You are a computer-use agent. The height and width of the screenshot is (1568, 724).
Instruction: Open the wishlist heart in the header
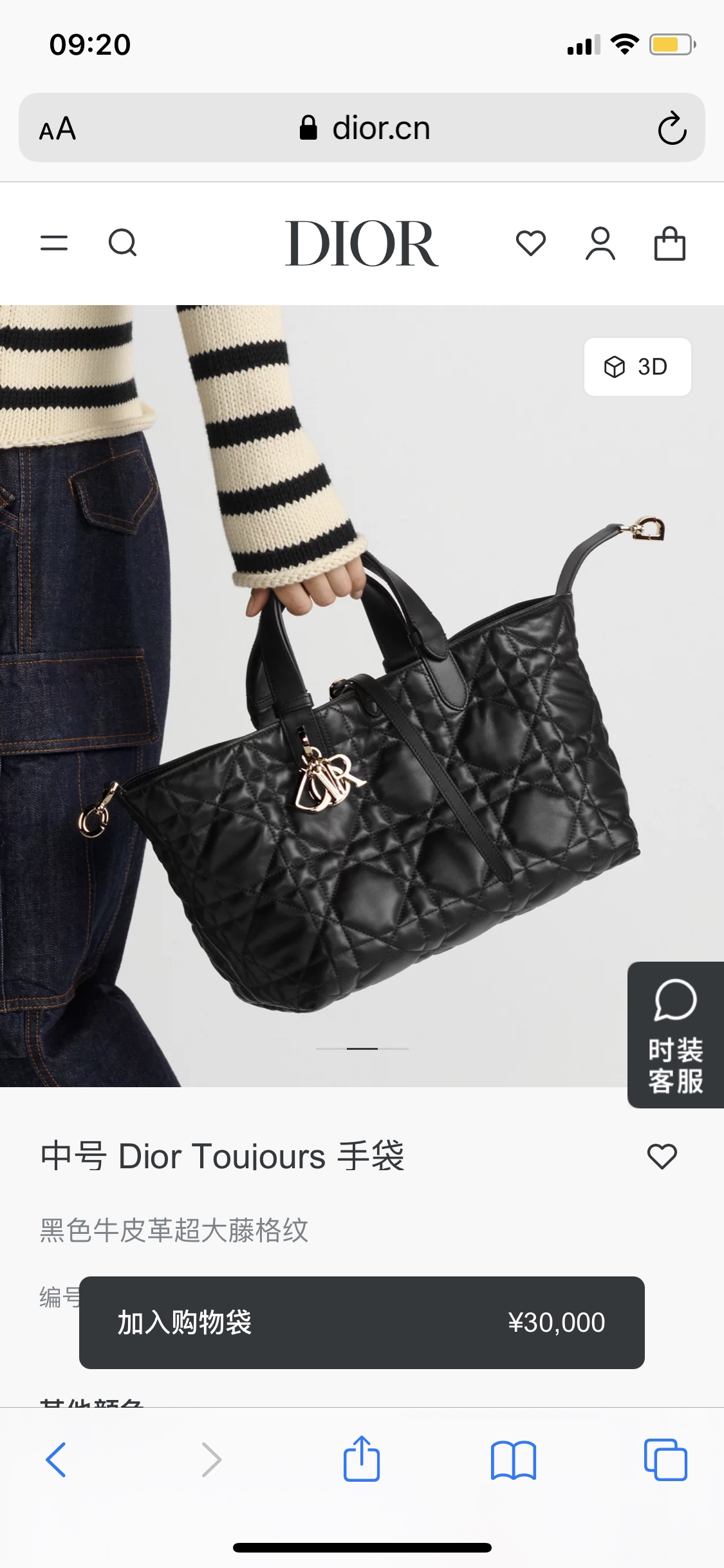(x=531, y=243)
